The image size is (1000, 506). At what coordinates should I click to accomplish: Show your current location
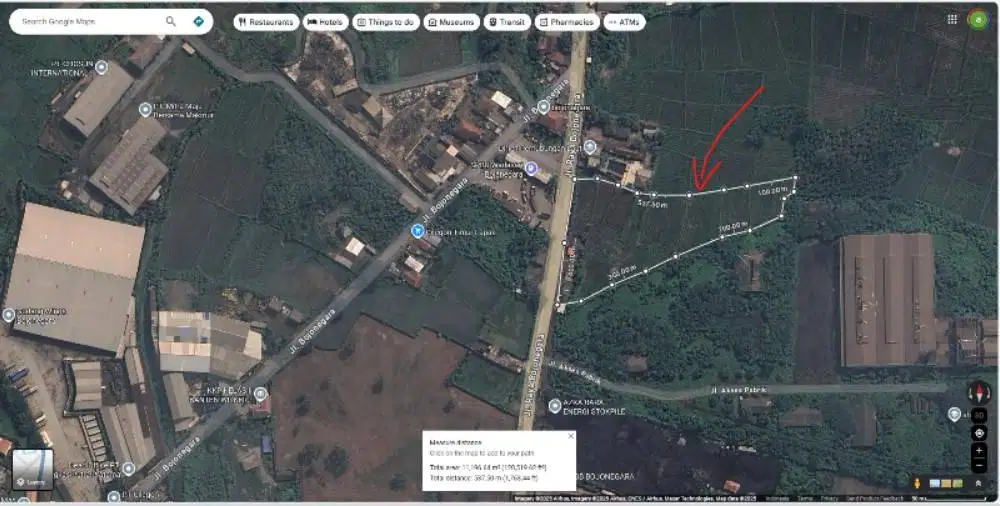pyautogui.click(x=979, y=433)
